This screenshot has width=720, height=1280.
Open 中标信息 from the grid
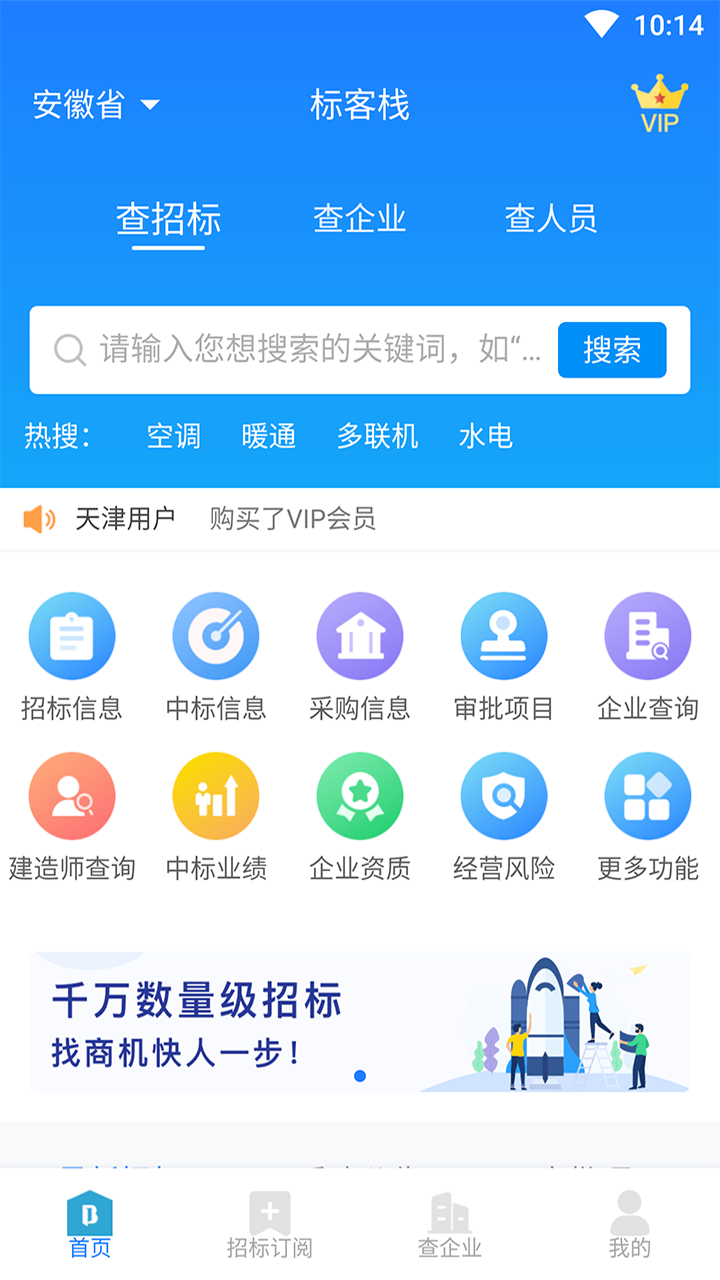(216, 656)
